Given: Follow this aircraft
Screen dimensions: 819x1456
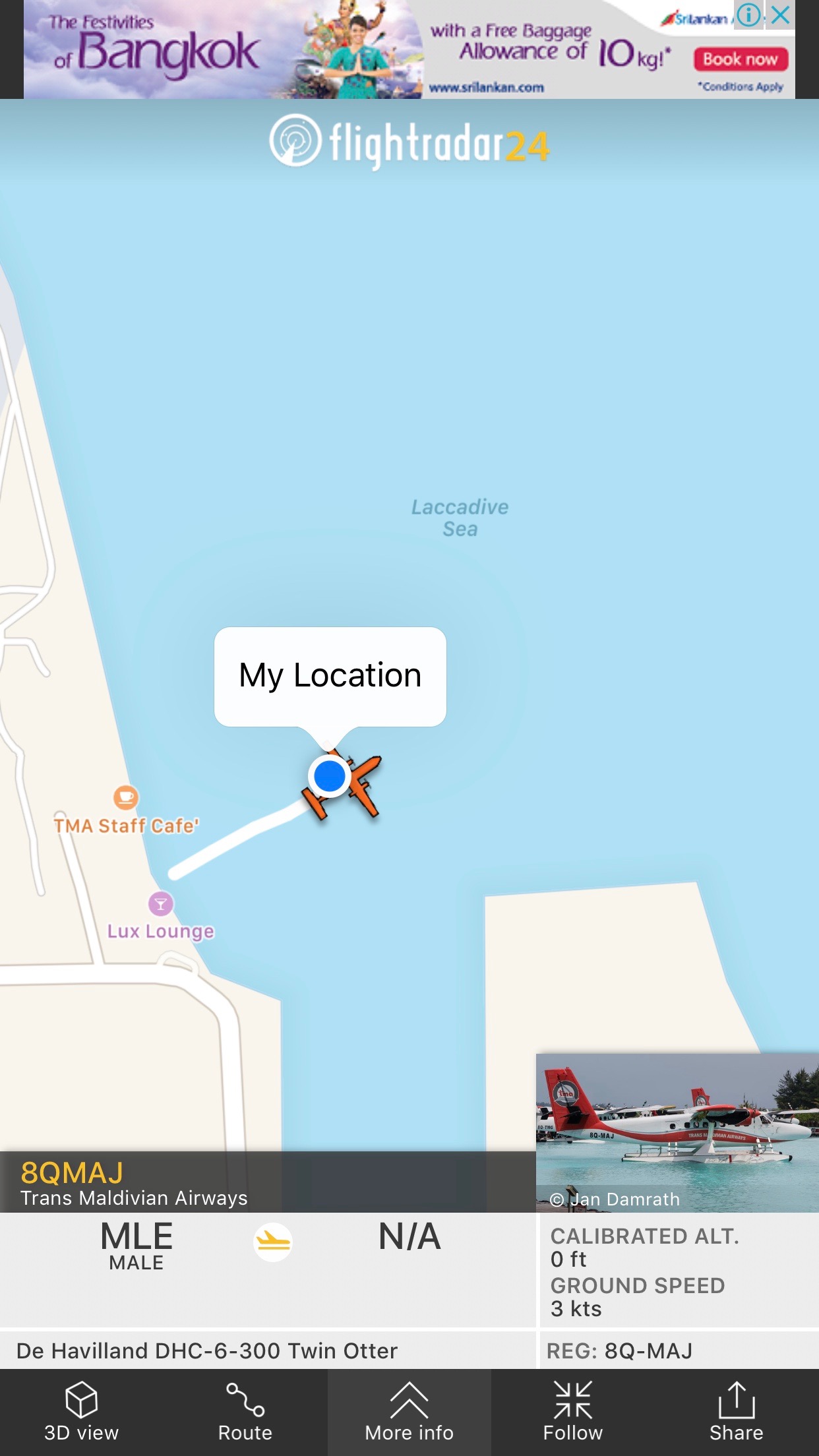Looking at the screenshot, I should pyautogui.click(x=573, y=1412).
